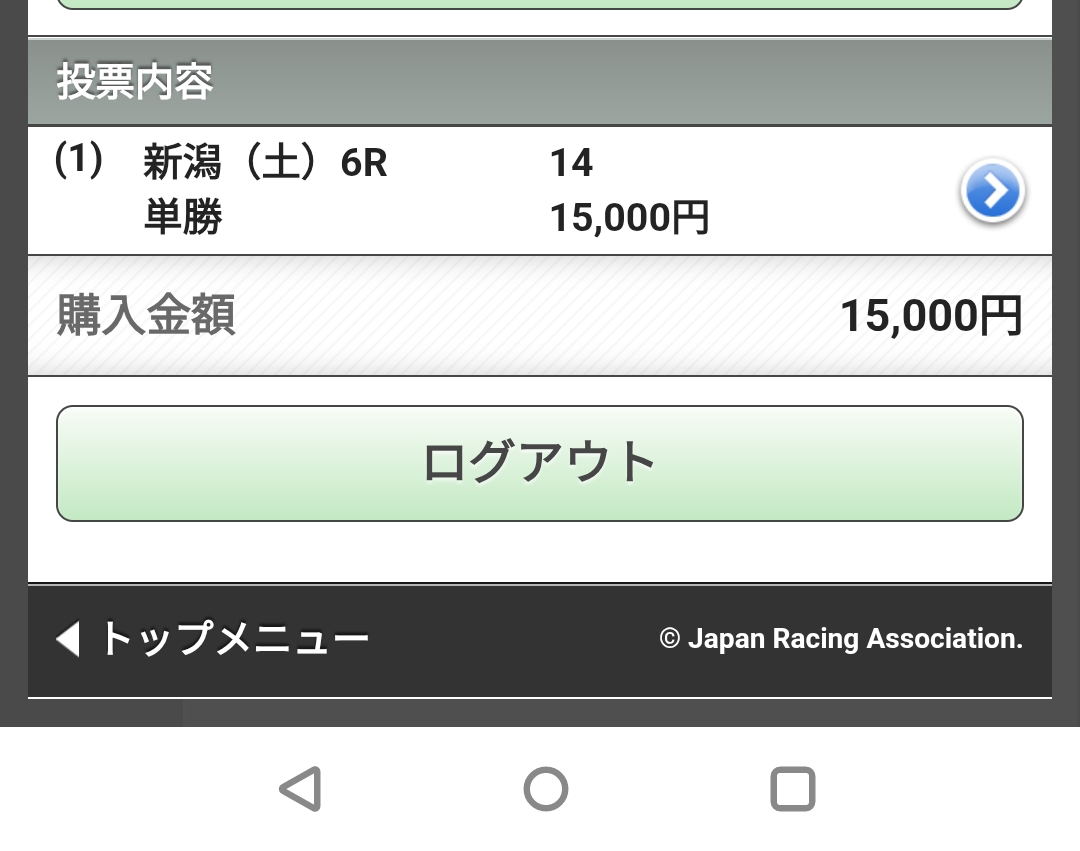Tap the system back button
This screenshot has height=851, width=1080.
299,789
